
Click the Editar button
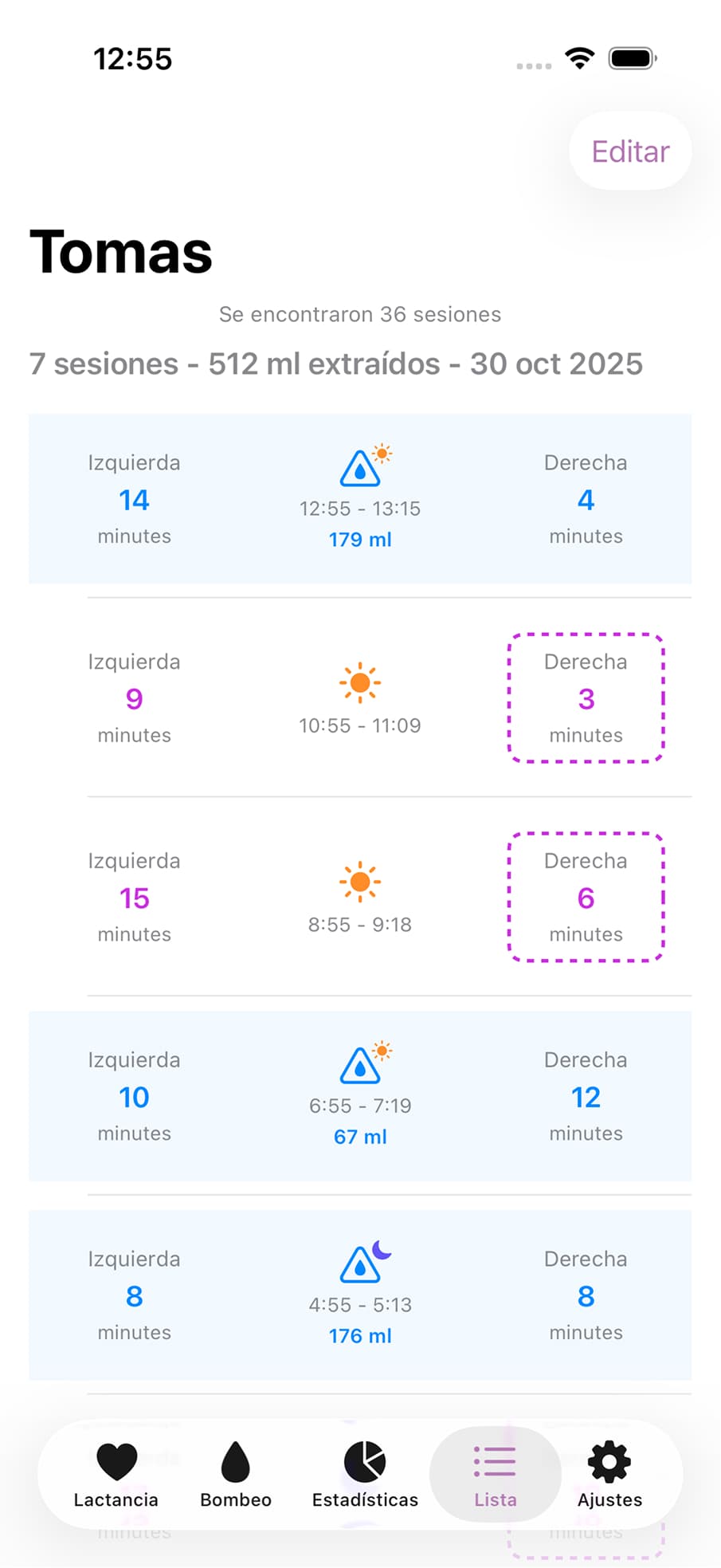point(629,151)
